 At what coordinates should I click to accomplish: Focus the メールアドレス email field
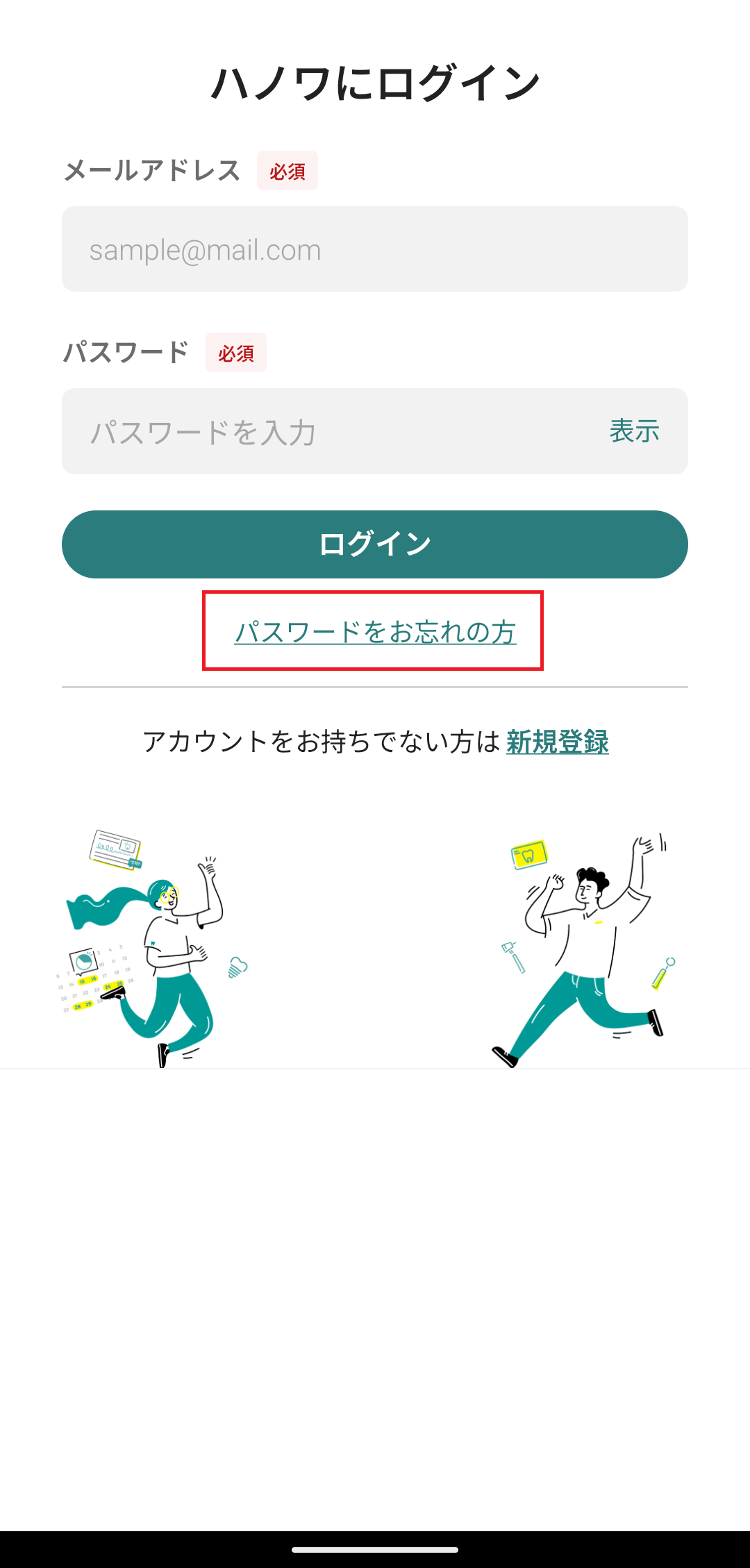tap(375, 249)
